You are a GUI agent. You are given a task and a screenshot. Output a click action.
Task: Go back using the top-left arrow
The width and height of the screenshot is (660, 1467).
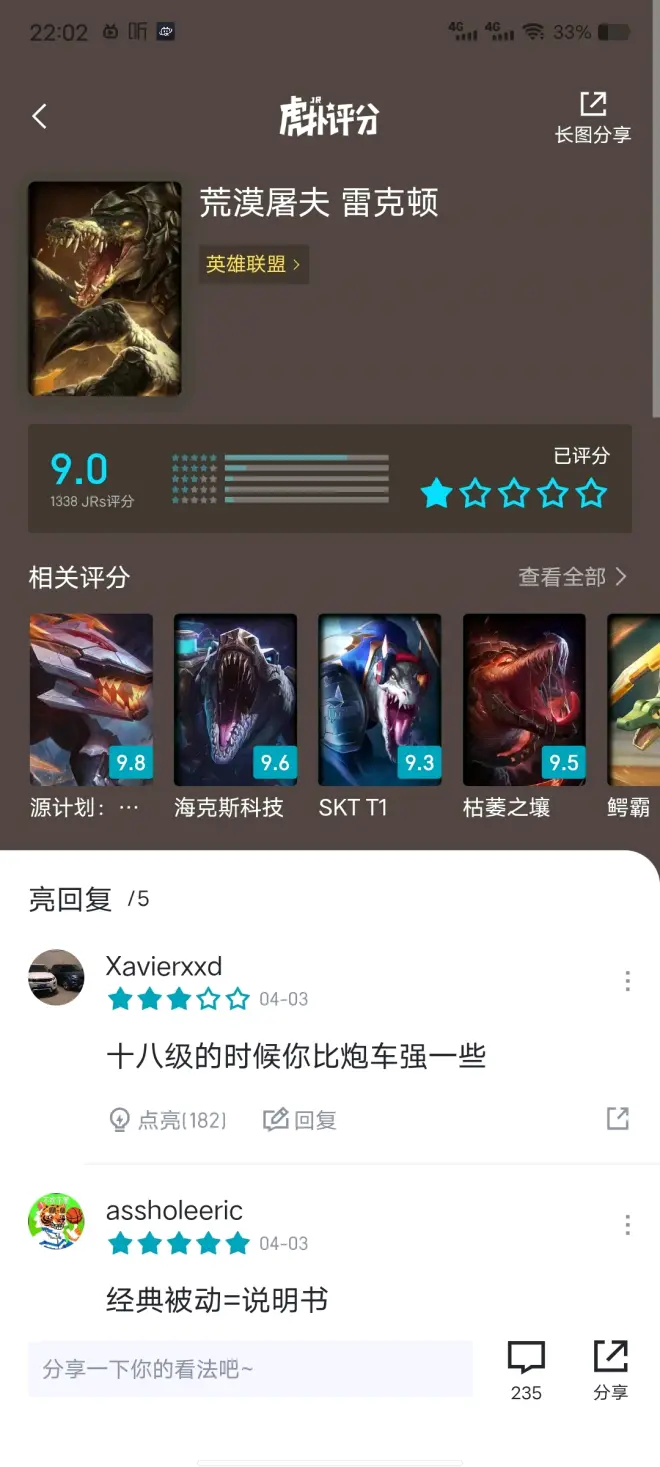[40, 116]
